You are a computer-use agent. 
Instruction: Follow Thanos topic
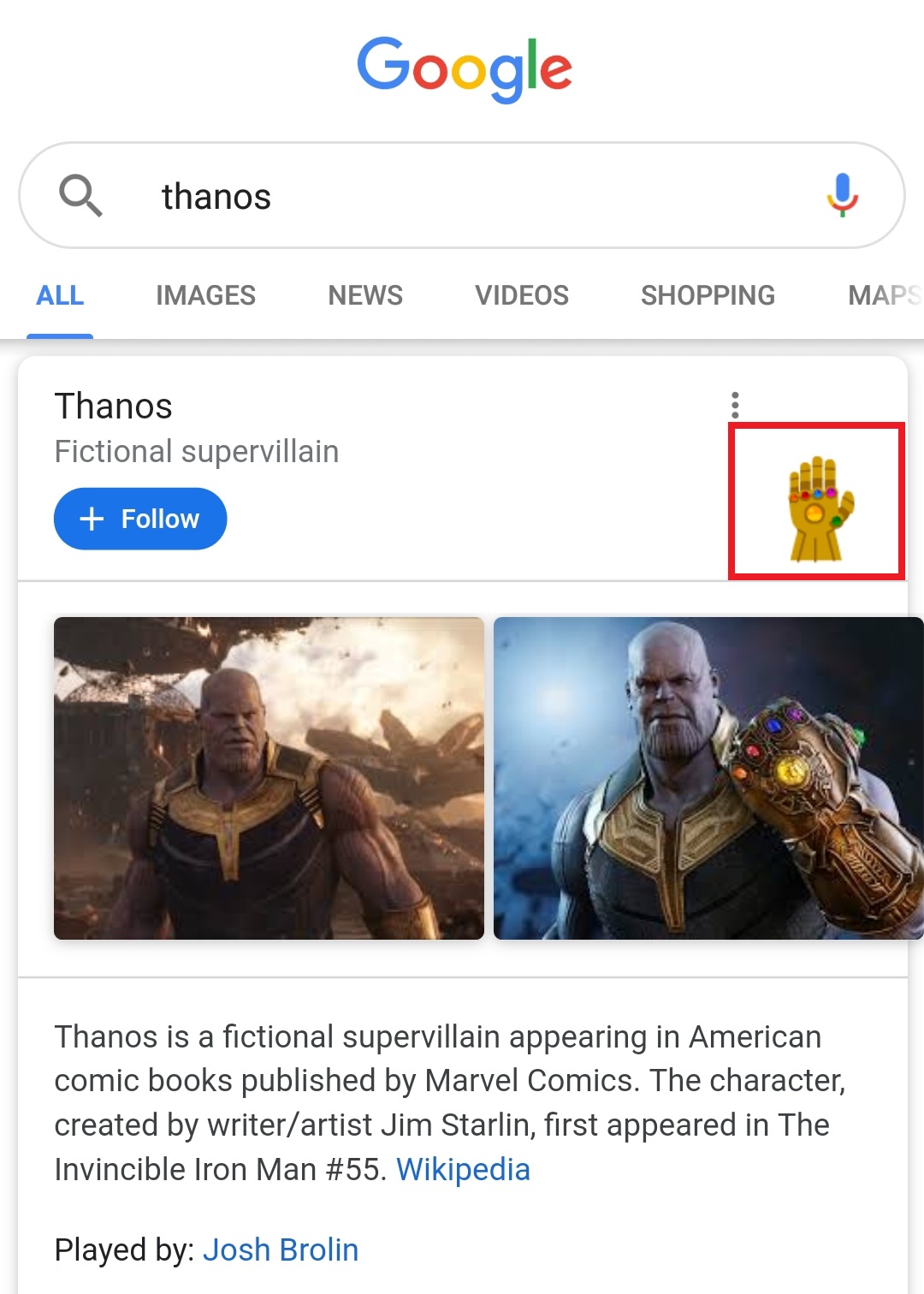[140, 519]
